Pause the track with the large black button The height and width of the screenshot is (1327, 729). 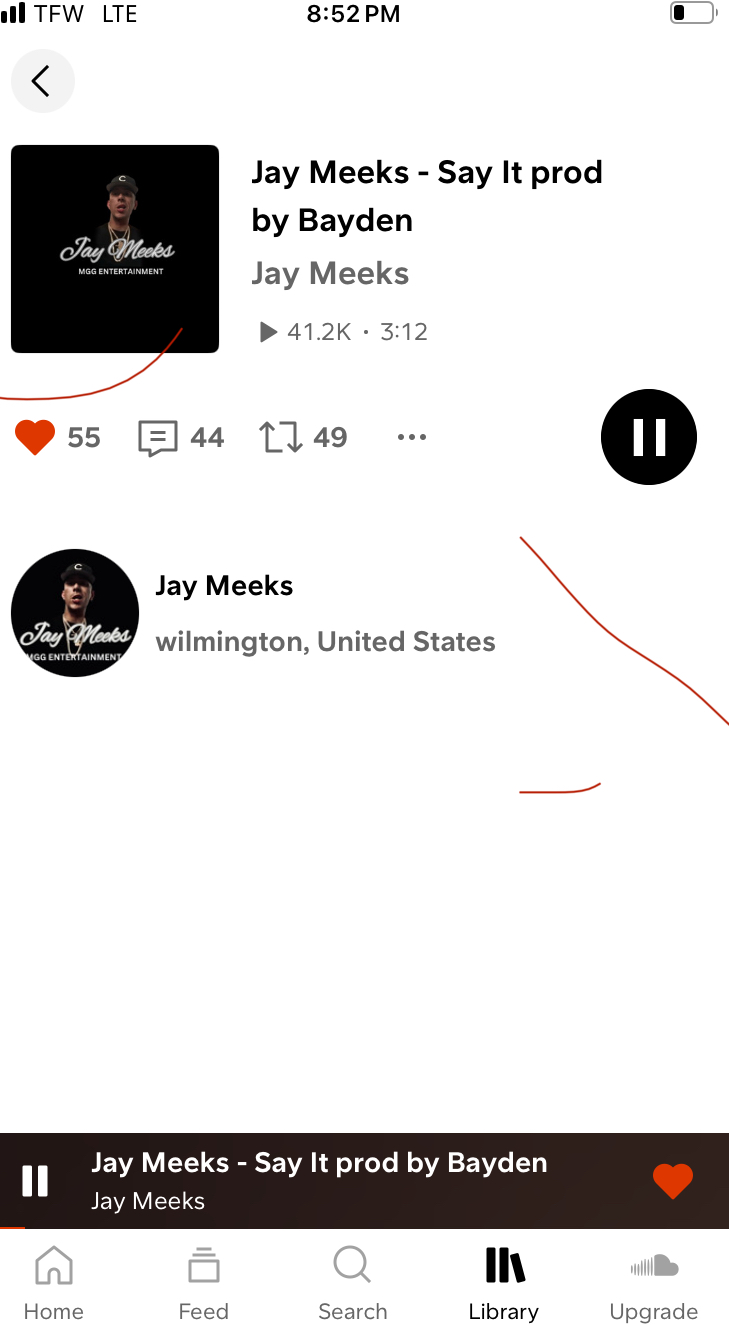tap(648, 437)
